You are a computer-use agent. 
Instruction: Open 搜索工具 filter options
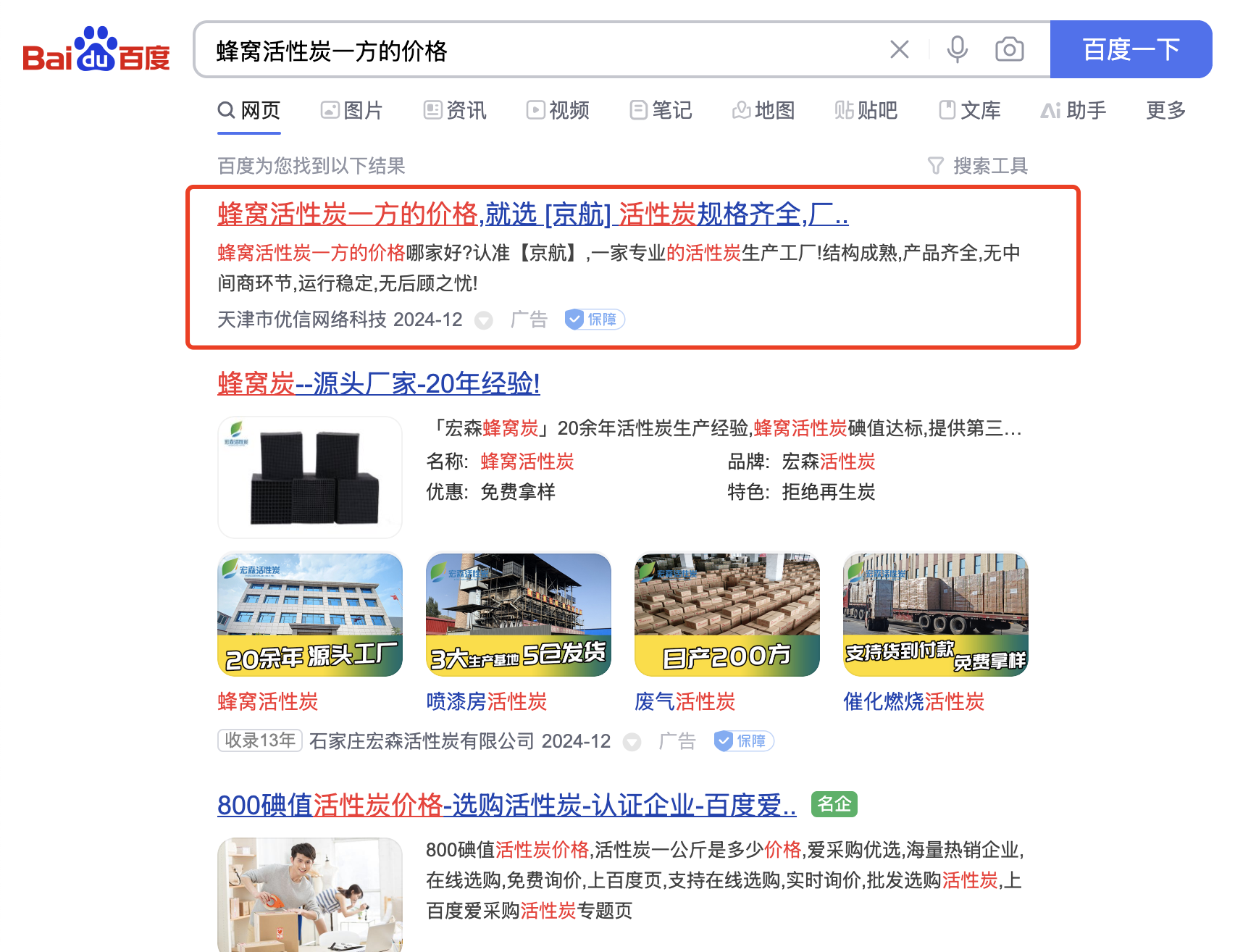(979, 166)
